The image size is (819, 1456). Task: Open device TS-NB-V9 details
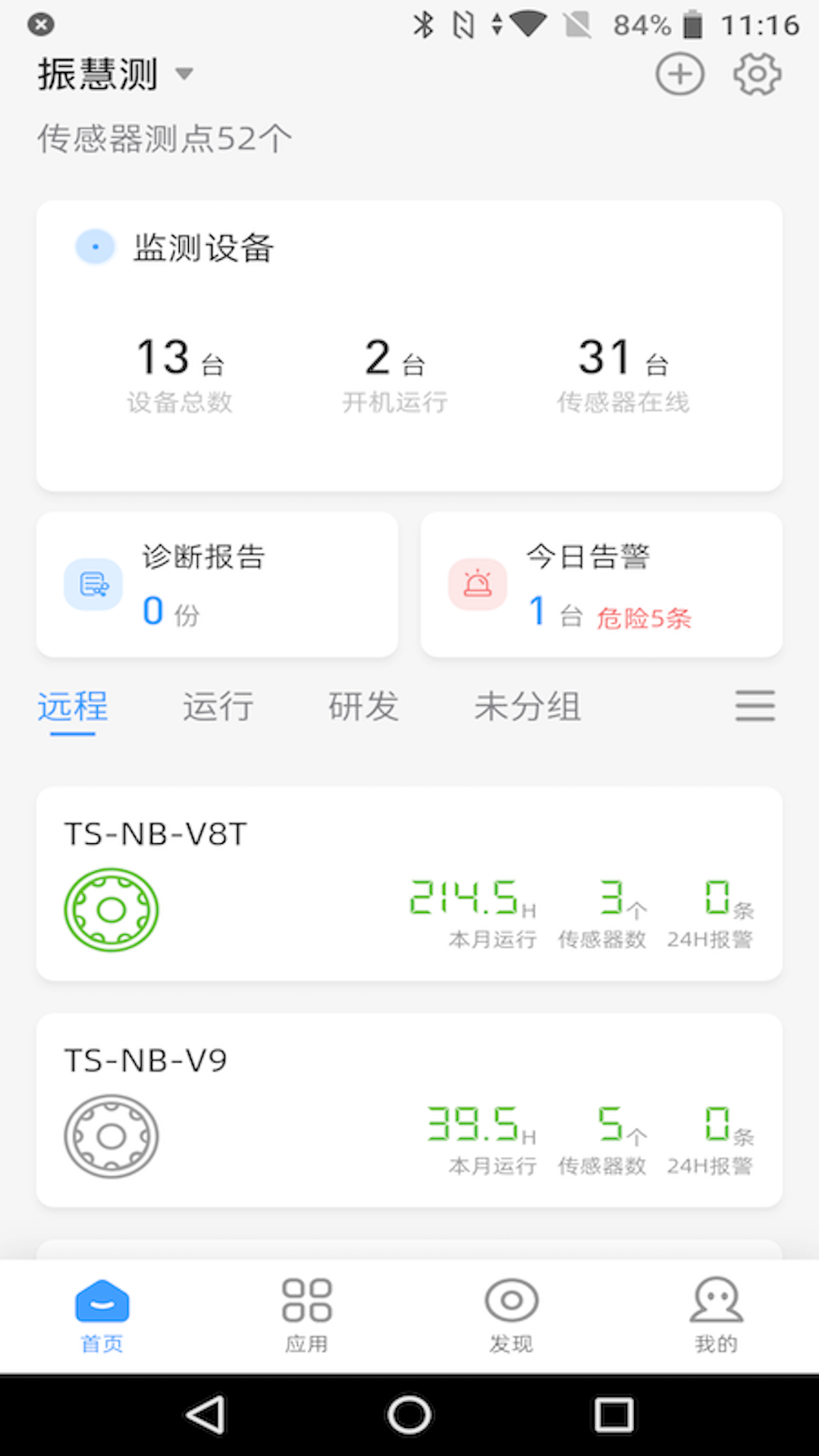(x=409, y=1110)
